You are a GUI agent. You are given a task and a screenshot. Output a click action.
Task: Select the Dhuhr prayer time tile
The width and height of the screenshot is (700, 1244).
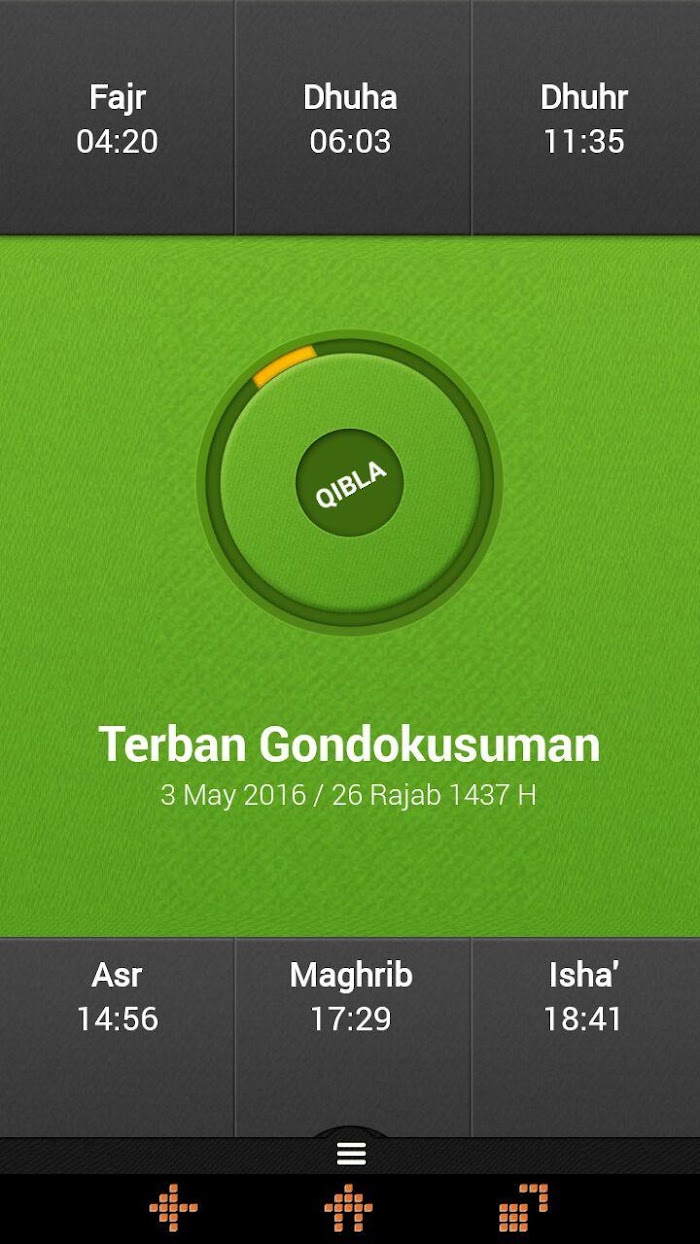[x=586, y=118]
